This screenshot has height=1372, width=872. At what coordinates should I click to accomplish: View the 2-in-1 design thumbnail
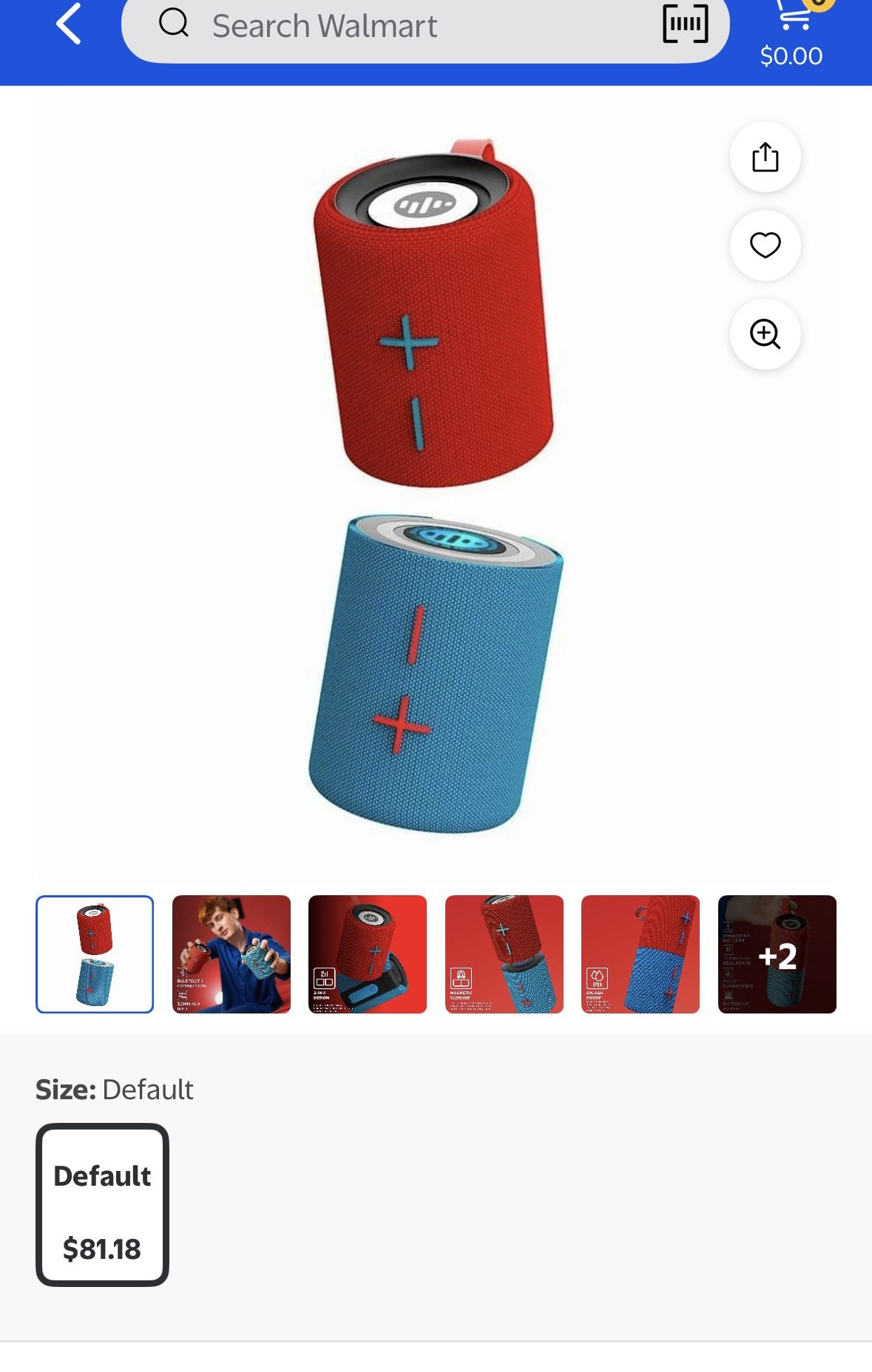pos(368,954)
